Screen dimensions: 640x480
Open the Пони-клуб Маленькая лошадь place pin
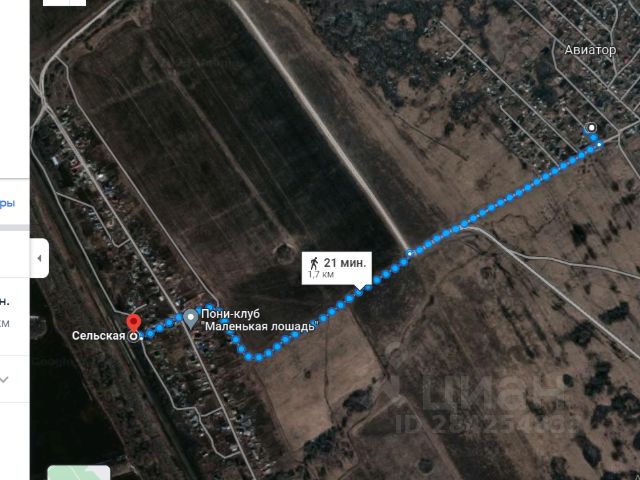point(191,319)
